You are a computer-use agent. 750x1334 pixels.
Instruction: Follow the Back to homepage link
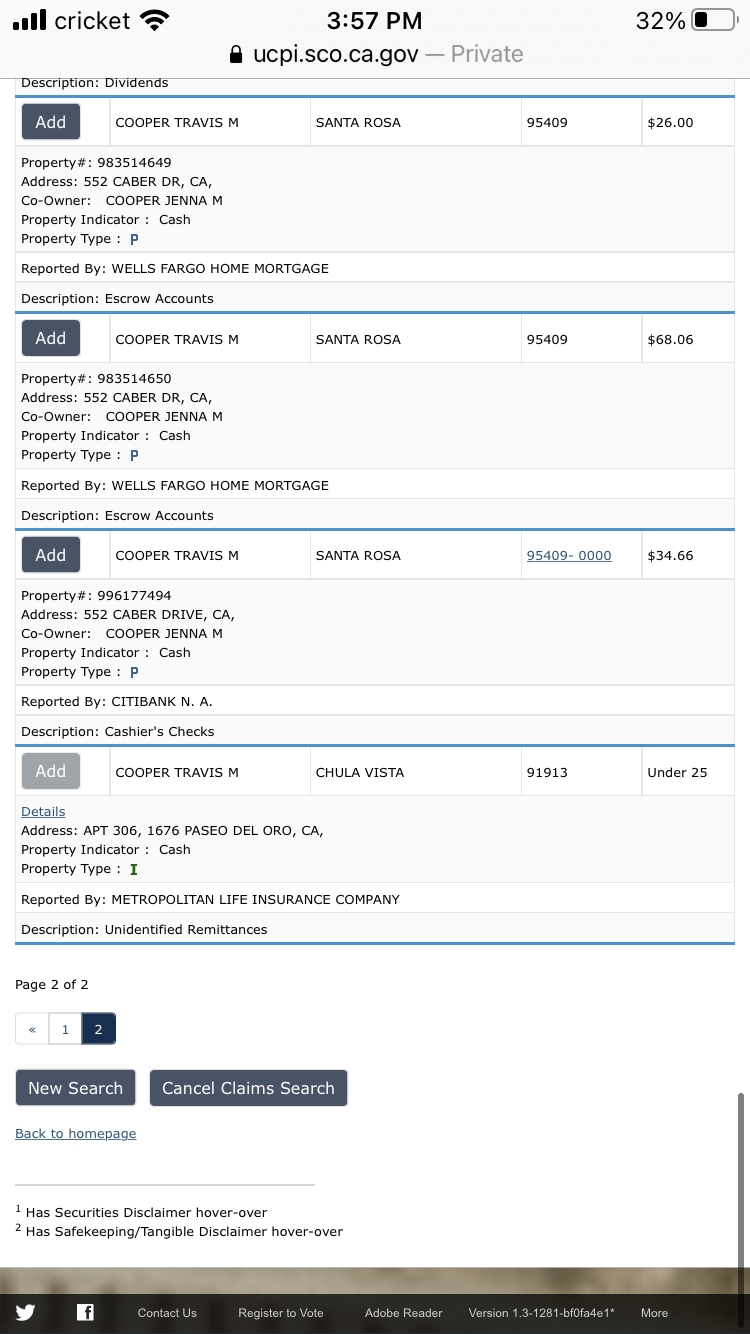[x=76, y=1133]
